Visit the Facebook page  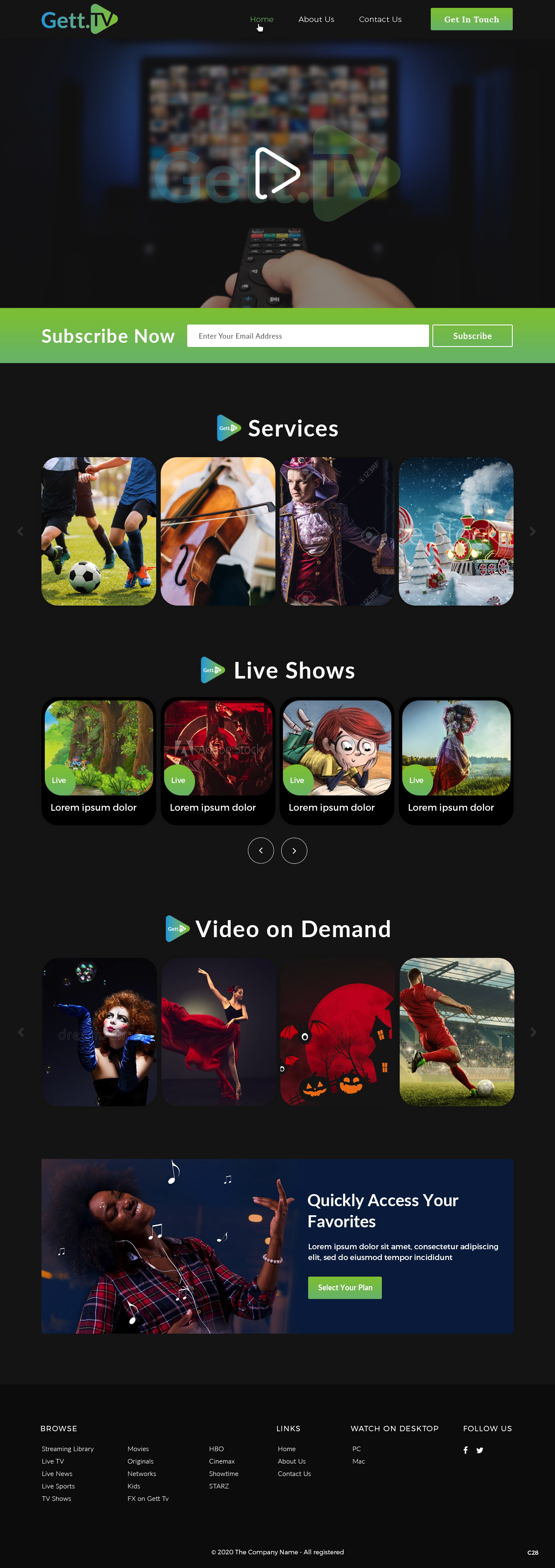(x=466, y=1450)
